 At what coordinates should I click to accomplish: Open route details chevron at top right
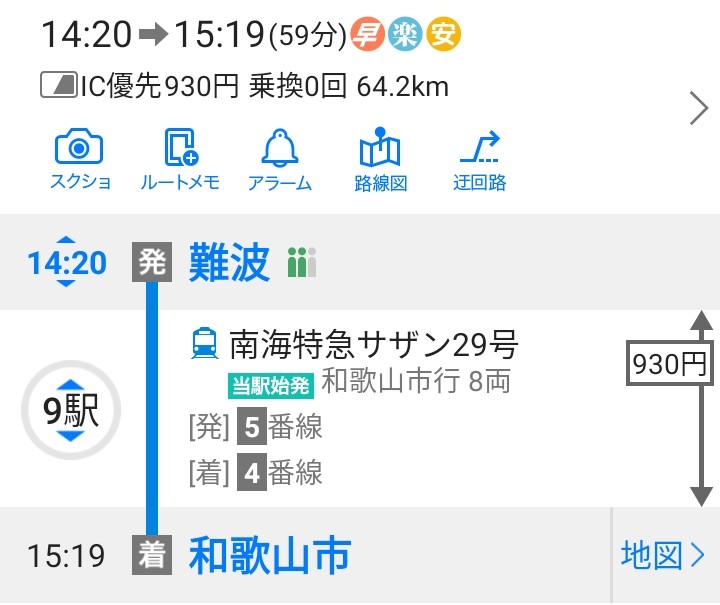tap(699, 108)
